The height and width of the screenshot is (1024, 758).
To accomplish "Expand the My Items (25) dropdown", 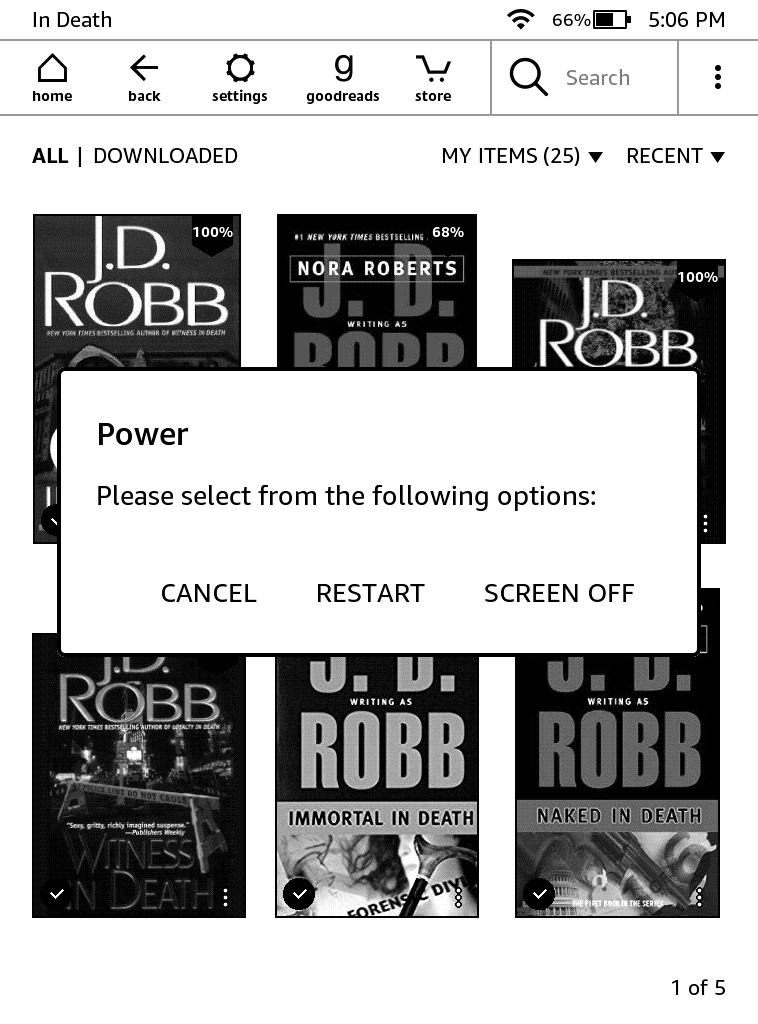I will click(x=522, y=156).
